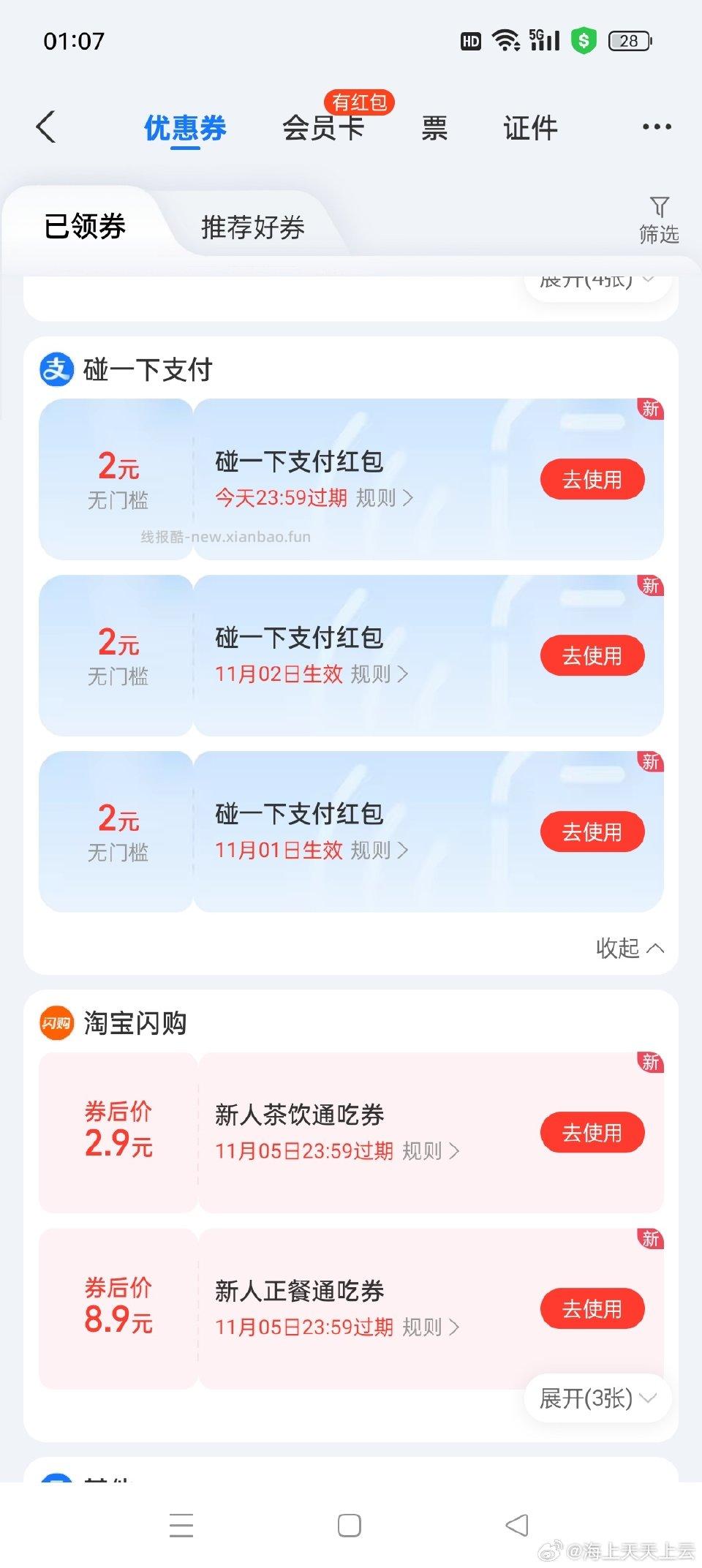The height and width of the screenshot is (1568, 702).
Task: Tap the recent apps button in navigation bar
Action: pyautogui.click(x=181, y=1526)
